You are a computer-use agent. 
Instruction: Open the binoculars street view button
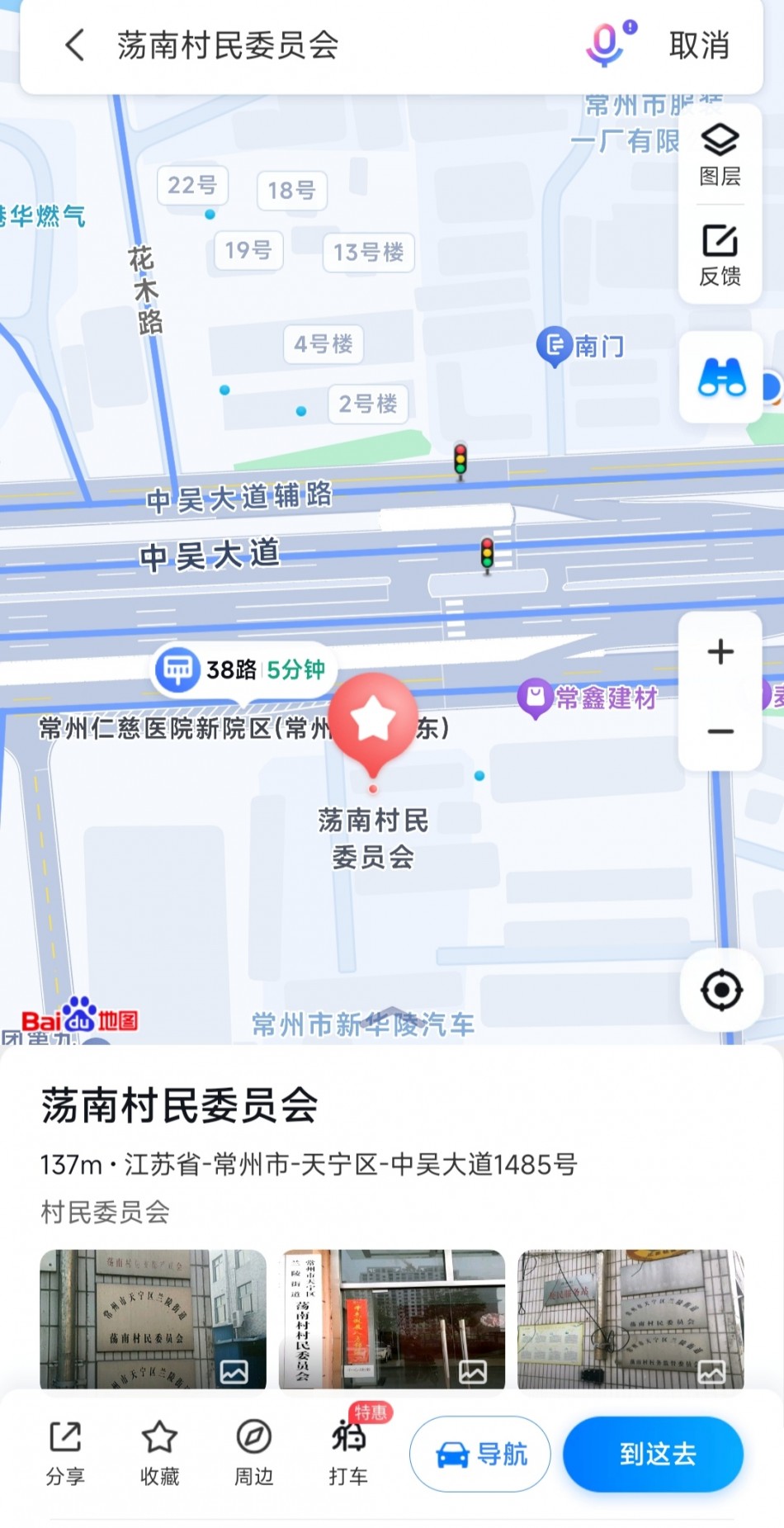(720, 377)
